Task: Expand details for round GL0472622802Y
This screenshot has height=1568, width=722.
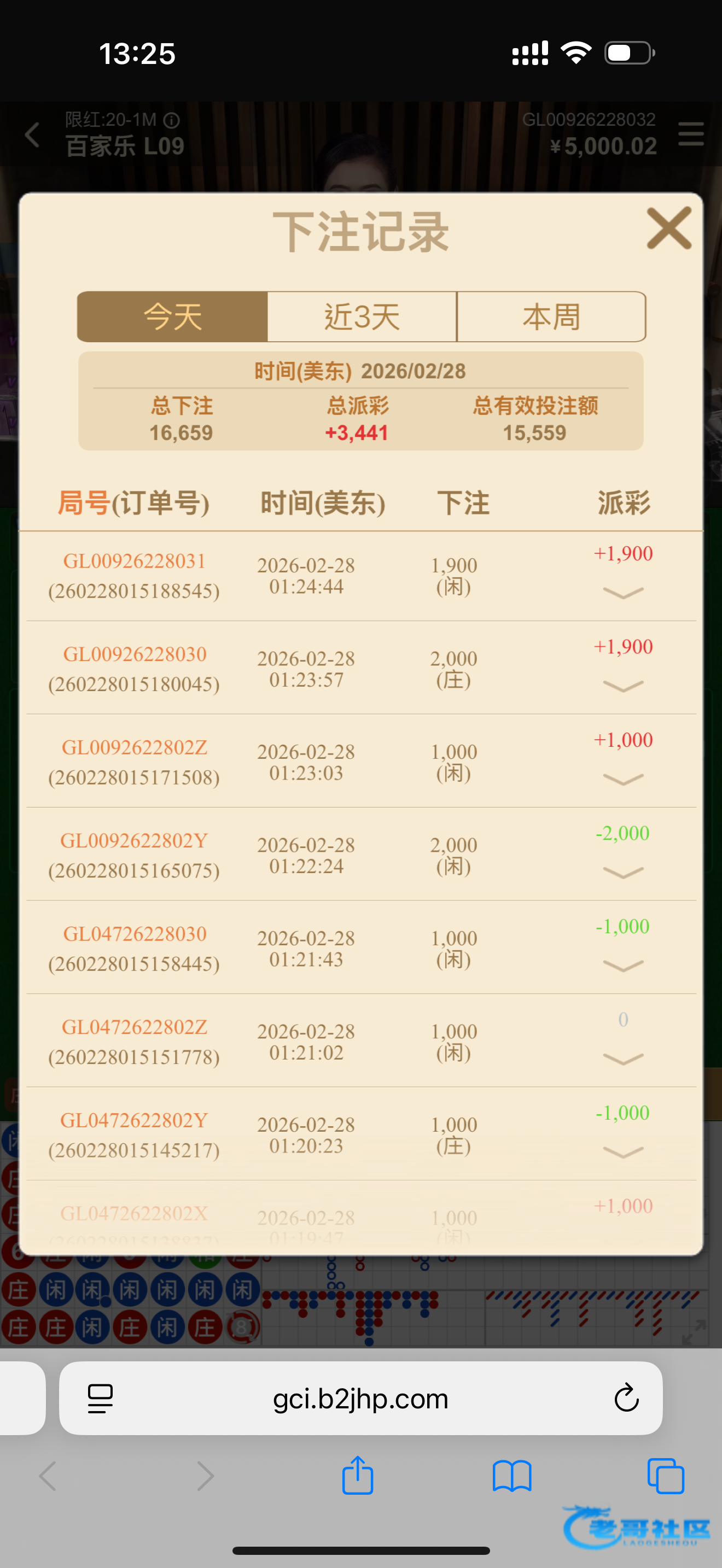Action: (623, 1152)
